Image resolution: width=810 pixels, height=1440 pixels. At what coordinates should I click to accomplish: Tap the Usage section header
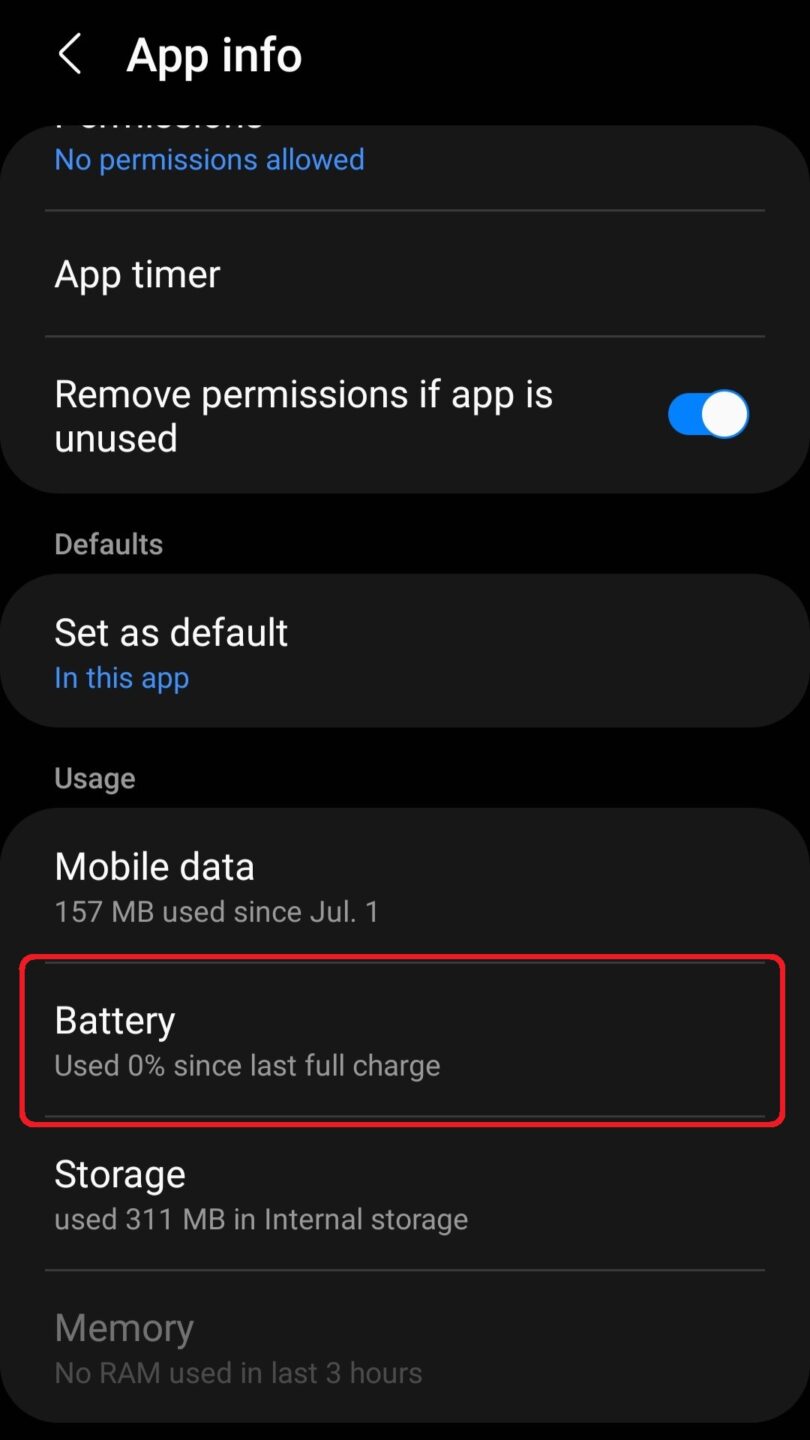(x=94, y=778)
